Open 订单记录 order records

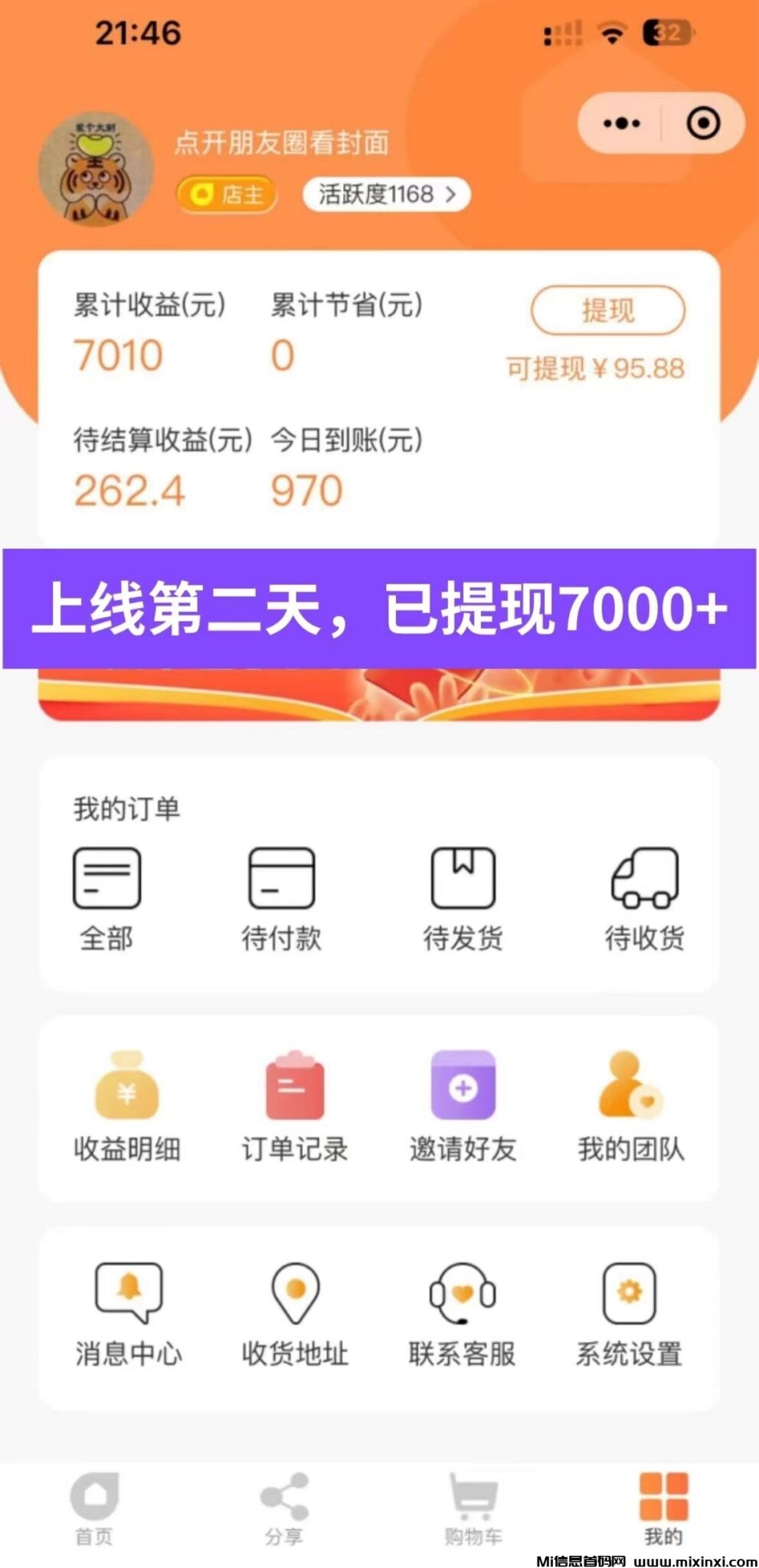point(295,1107)
